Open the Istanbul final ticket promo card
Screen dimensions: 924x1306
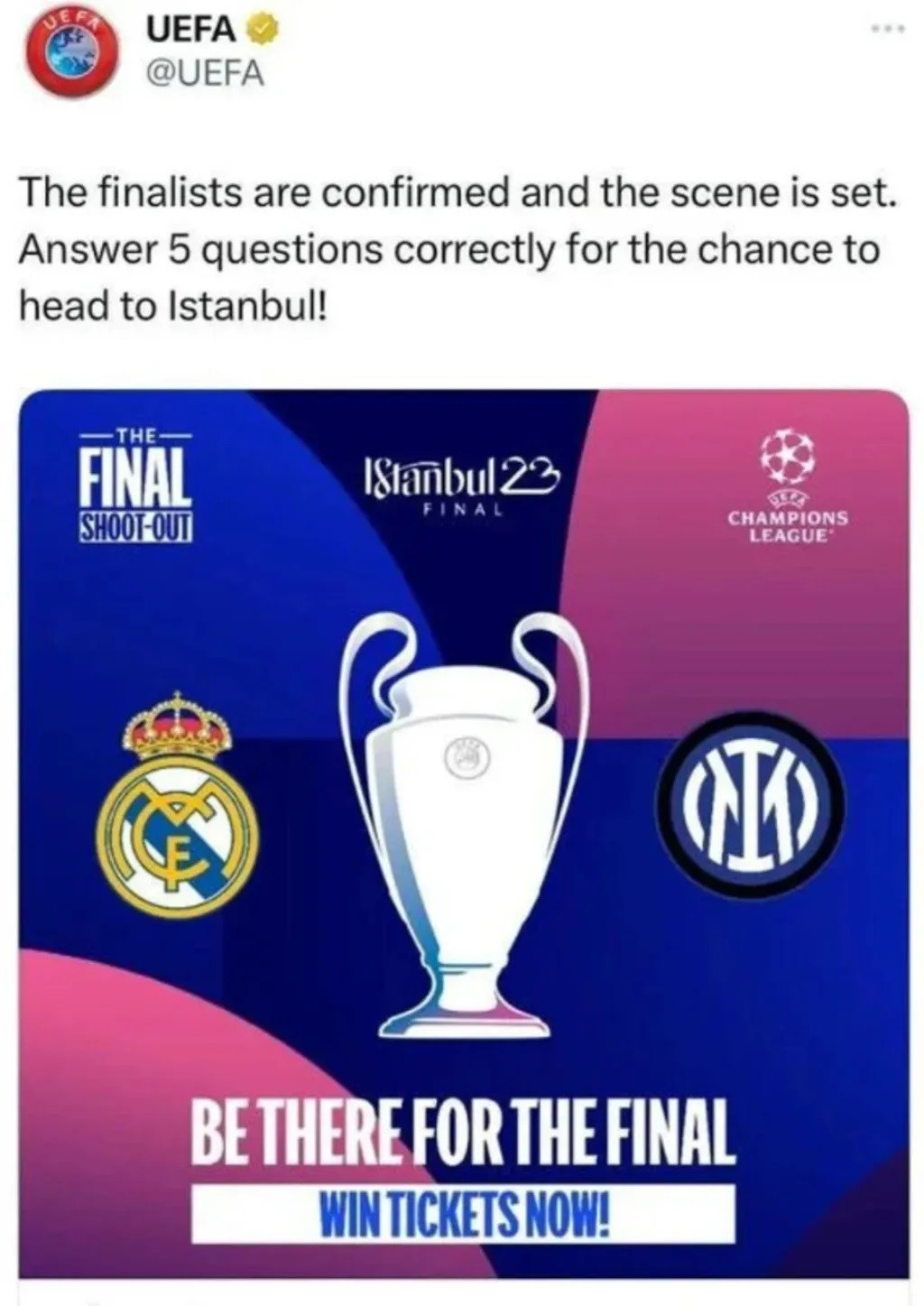click(x=464, y=830)
